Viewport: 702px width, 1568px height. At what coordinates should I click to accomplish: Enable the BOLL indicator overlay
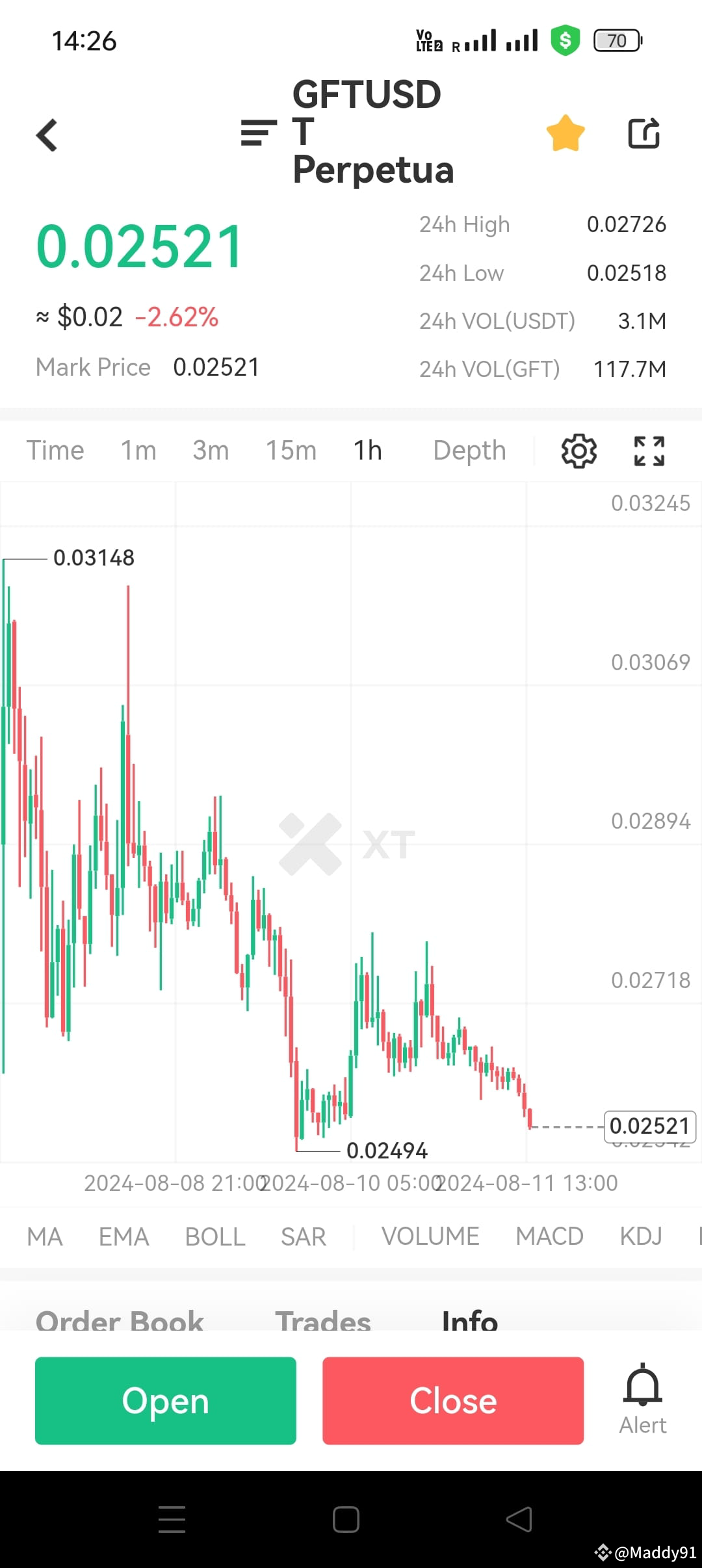(215, 1236)
